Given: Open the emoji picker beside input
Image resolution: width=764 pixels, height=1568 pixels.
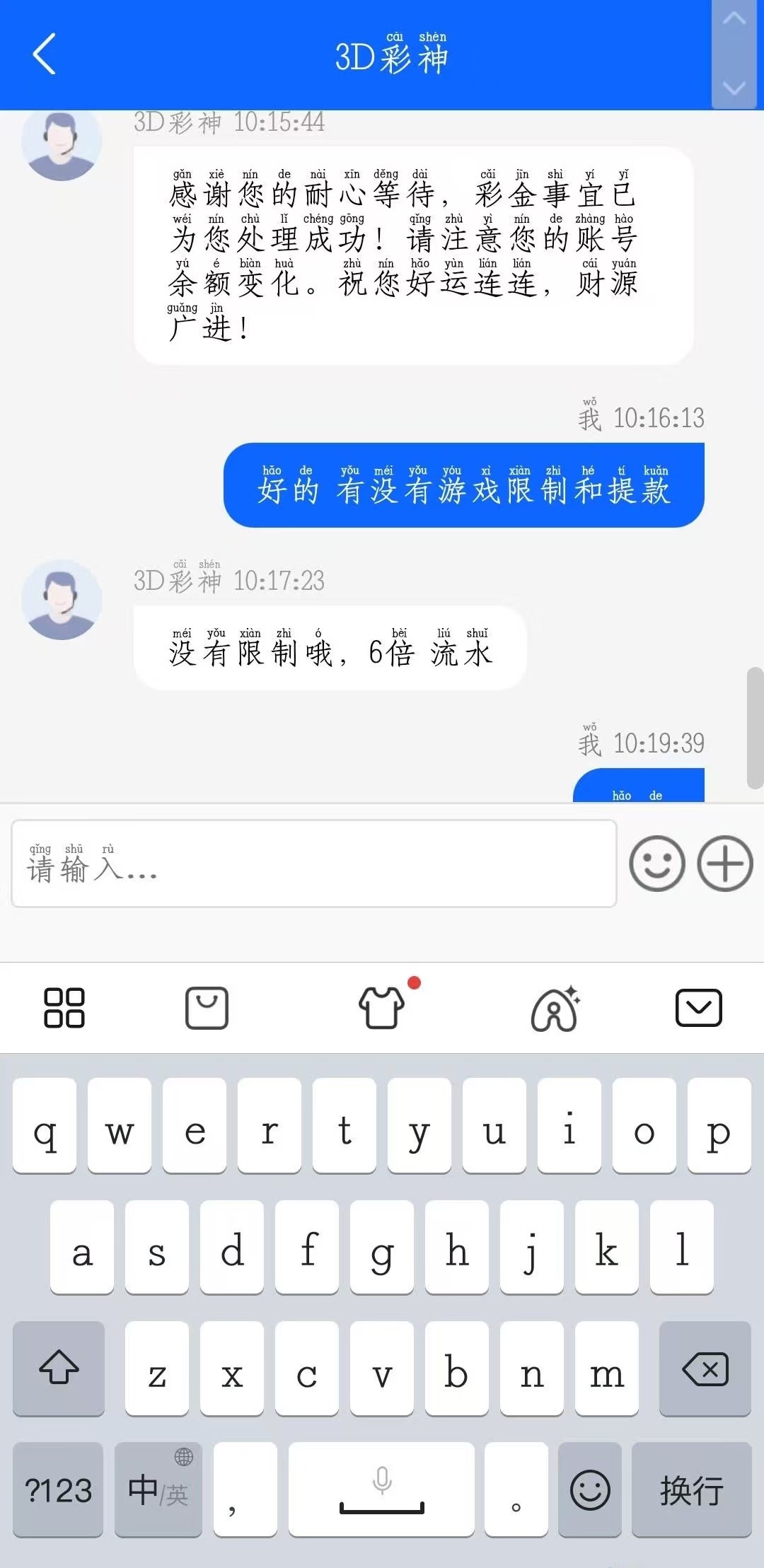Looking at the screenshot, I should pyautogui.click(x=656, y=864).
